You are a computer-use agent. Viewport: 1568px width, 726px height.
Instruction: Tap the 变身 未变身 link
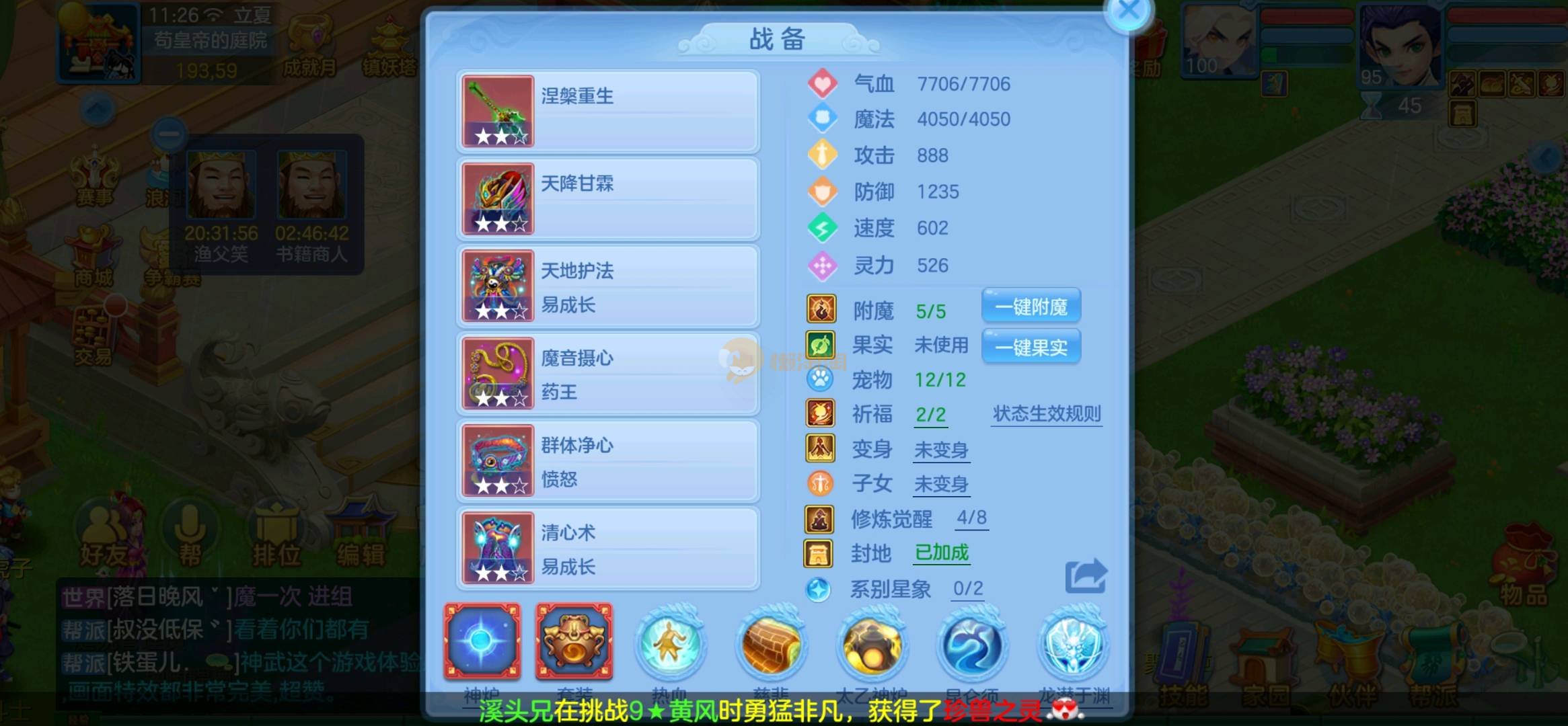(x=941, y=450)
